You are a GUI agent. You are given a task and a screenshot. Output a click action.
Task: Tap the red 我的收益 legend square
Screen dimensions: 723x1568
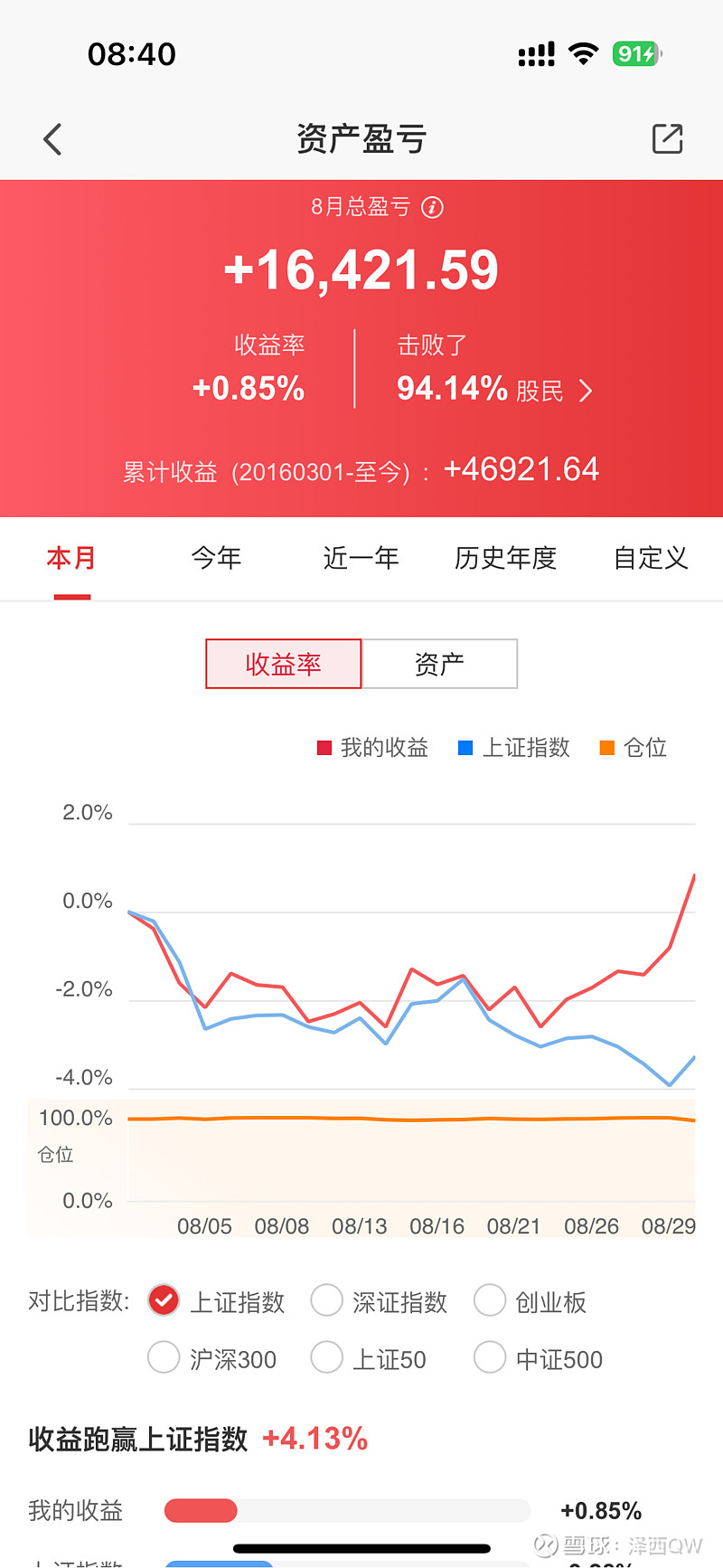(323, 748)
